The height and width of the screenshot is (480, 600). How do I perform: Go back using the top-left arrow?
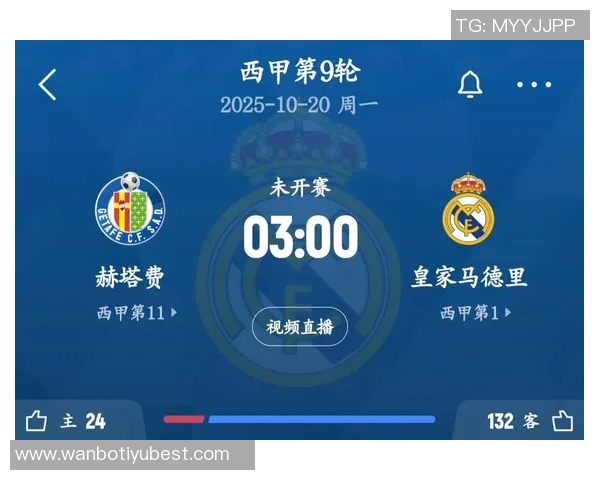[x=47, y=85]
